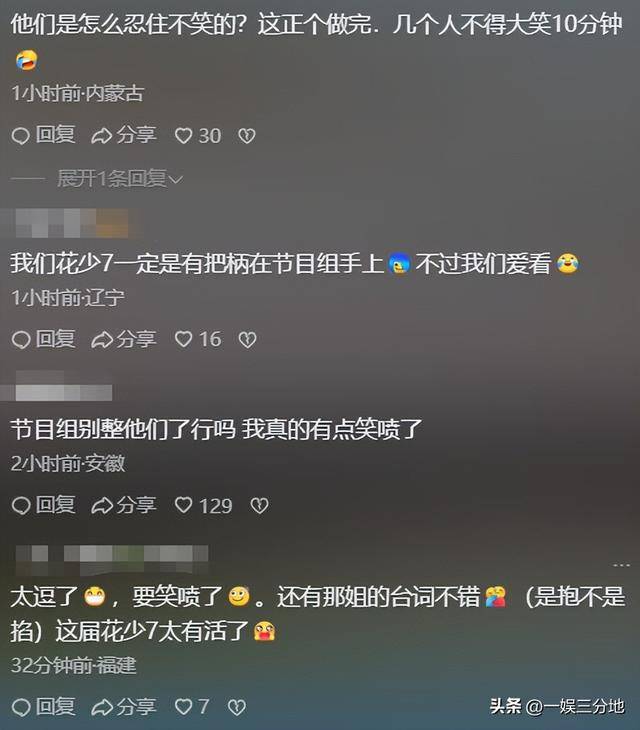Image resolution: width=640 pixels, height=730 pixels.
Task: Dislike the comment with 16 likes
Action: [246, 339]
